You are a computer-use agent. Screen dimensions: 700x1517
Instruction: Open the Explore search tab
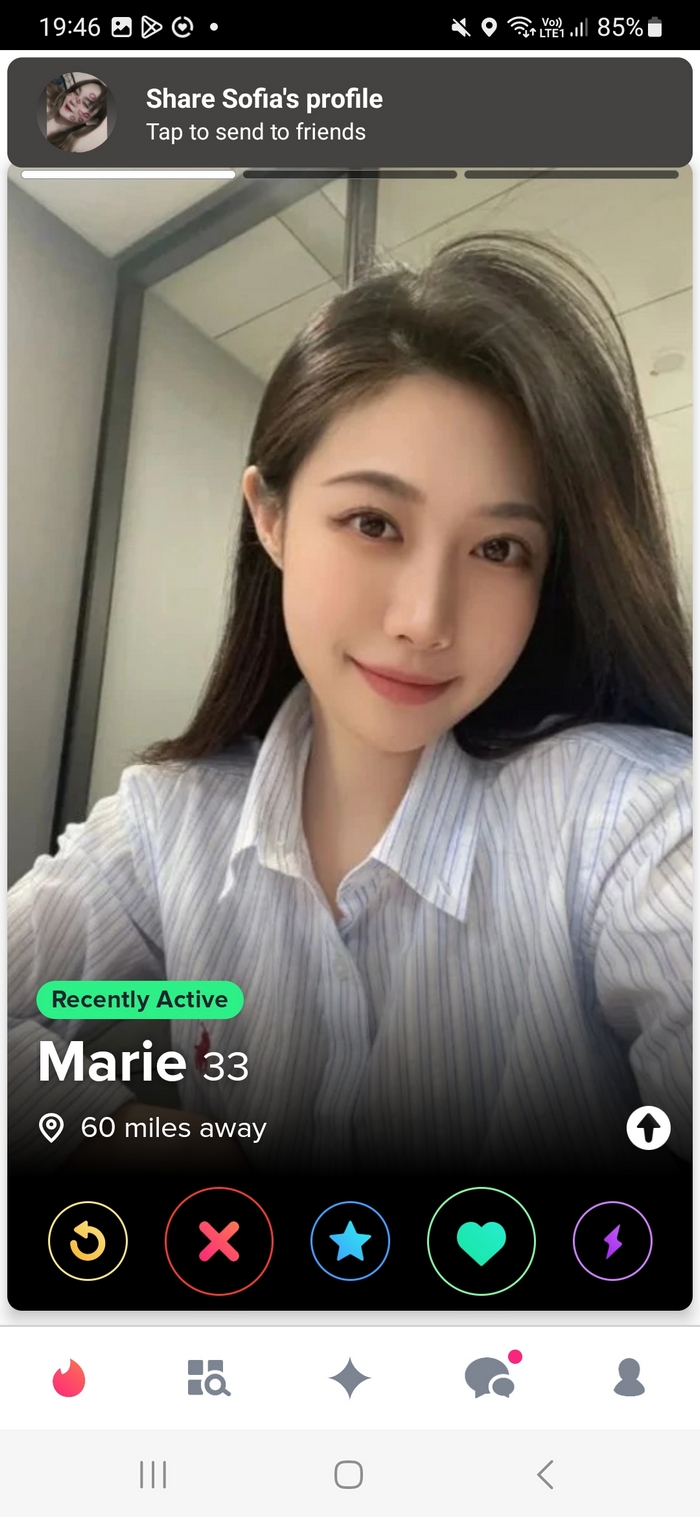coord(208,1378)
